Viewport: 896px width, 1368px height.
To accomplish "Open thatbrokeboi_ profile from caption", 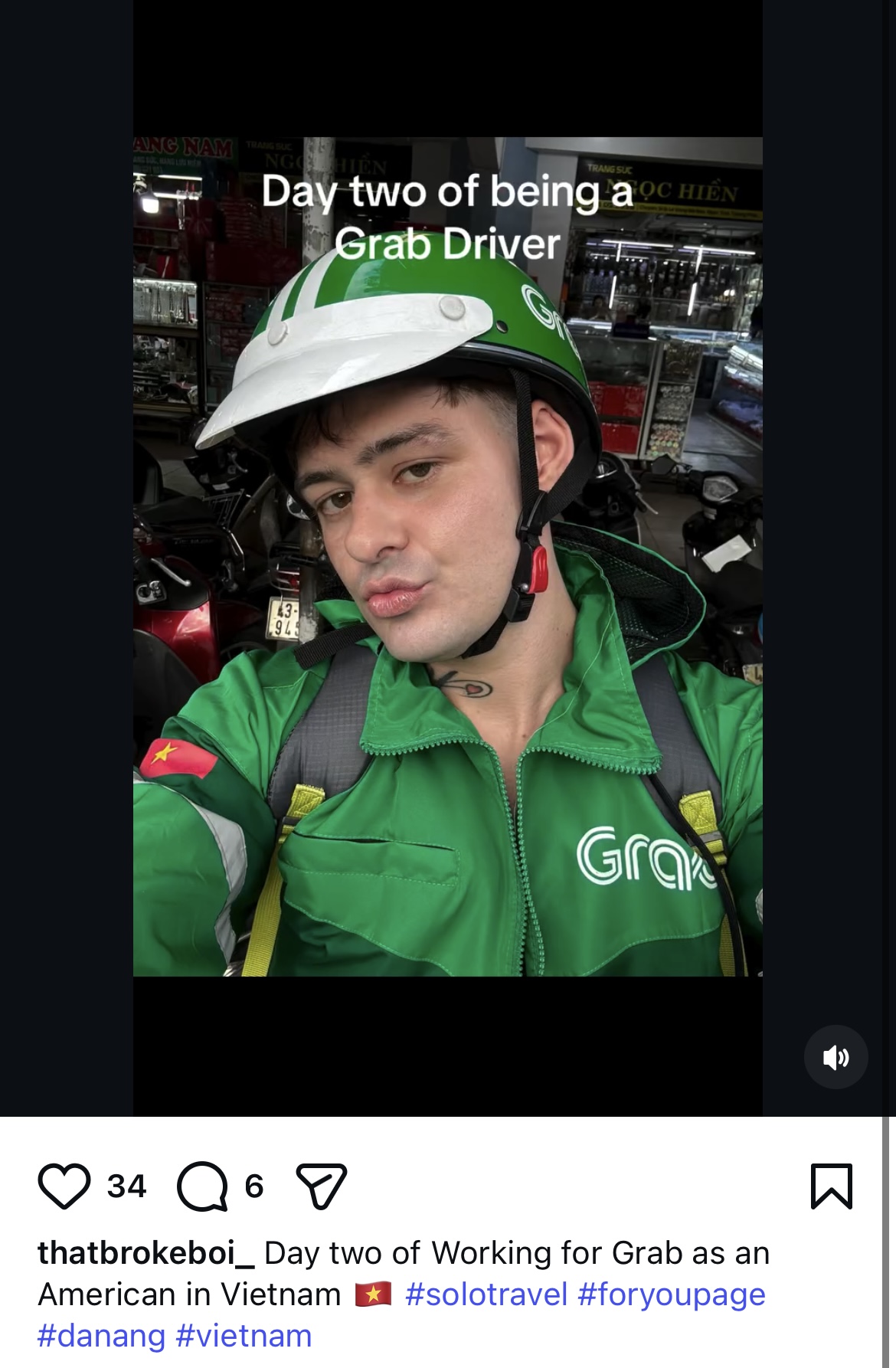I will [146, 1254].
